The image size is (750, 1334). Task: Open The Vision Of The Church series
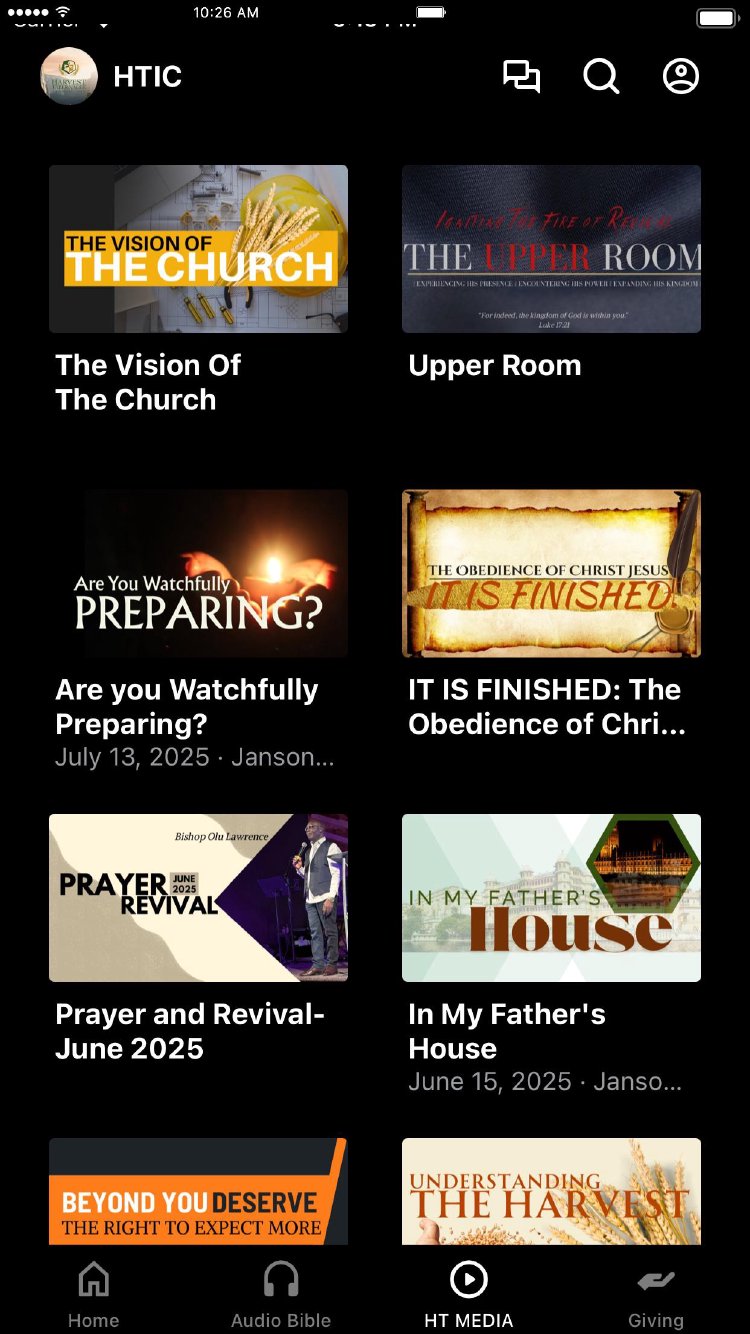198,249
